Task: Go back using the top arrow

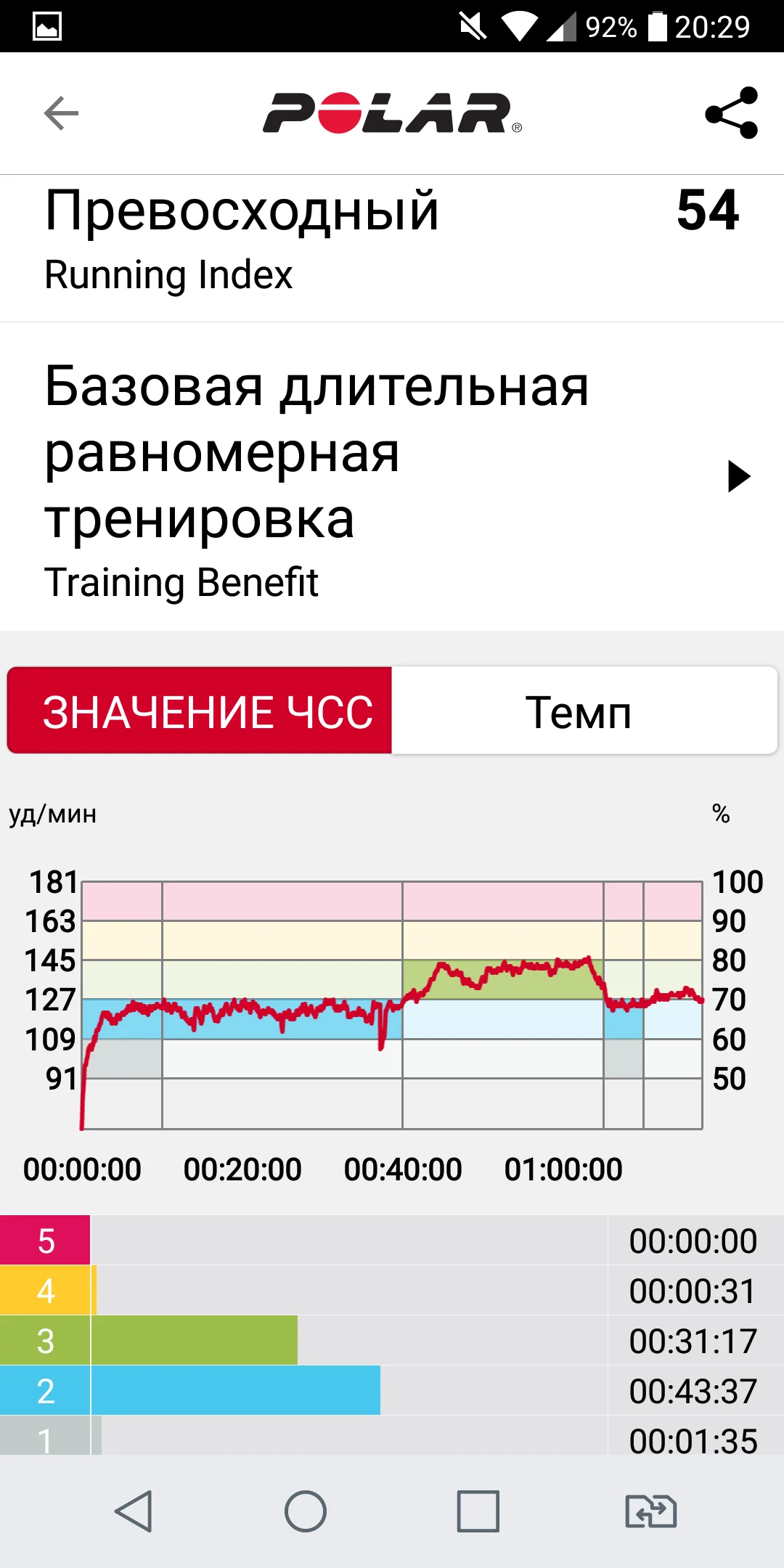Action: pyautogui.click(x=61, y=113)
